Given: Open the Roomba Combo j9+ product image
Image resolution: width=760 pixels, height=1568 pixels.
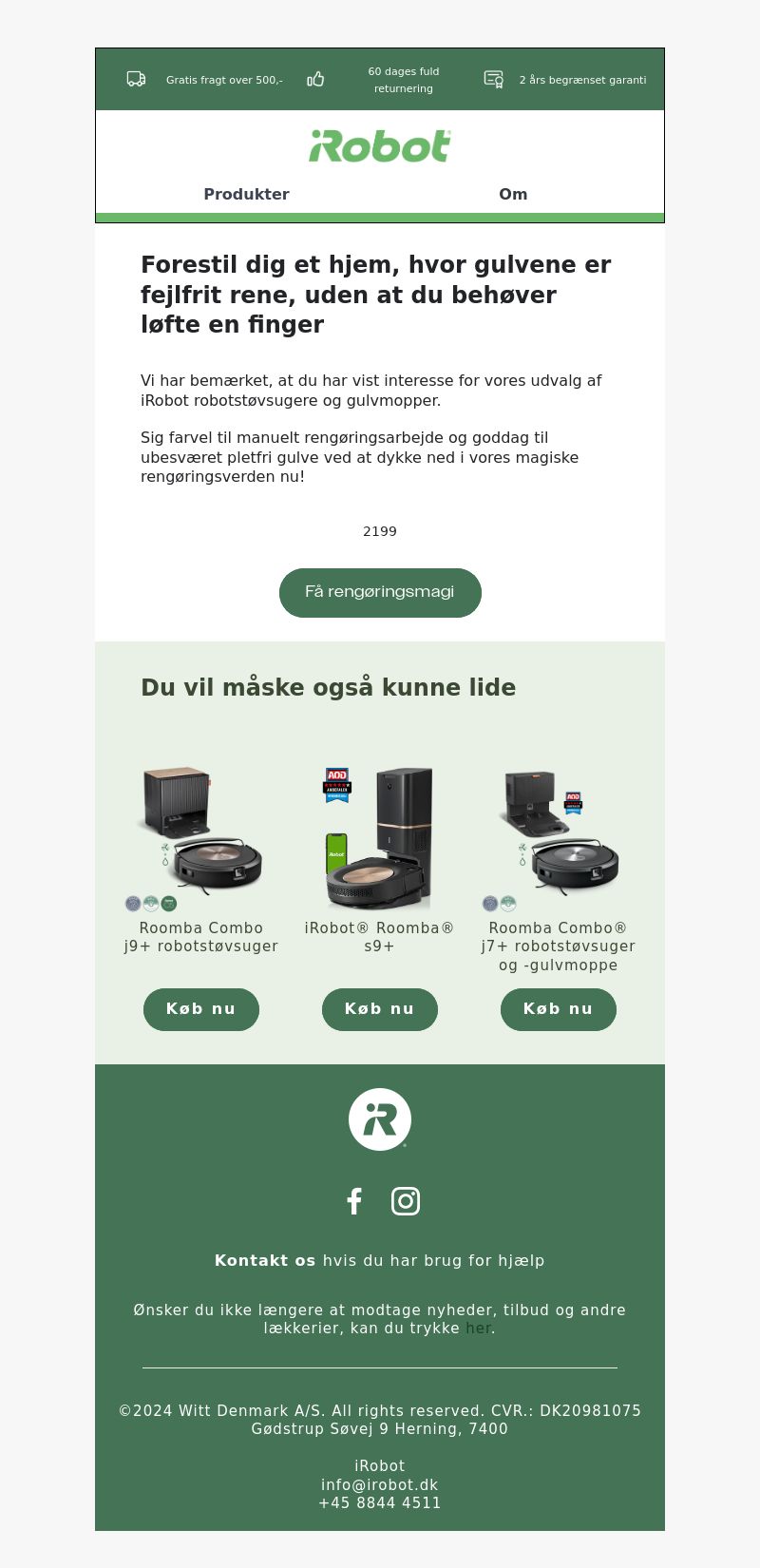Looking at the screenshot, I should [200, 836].
